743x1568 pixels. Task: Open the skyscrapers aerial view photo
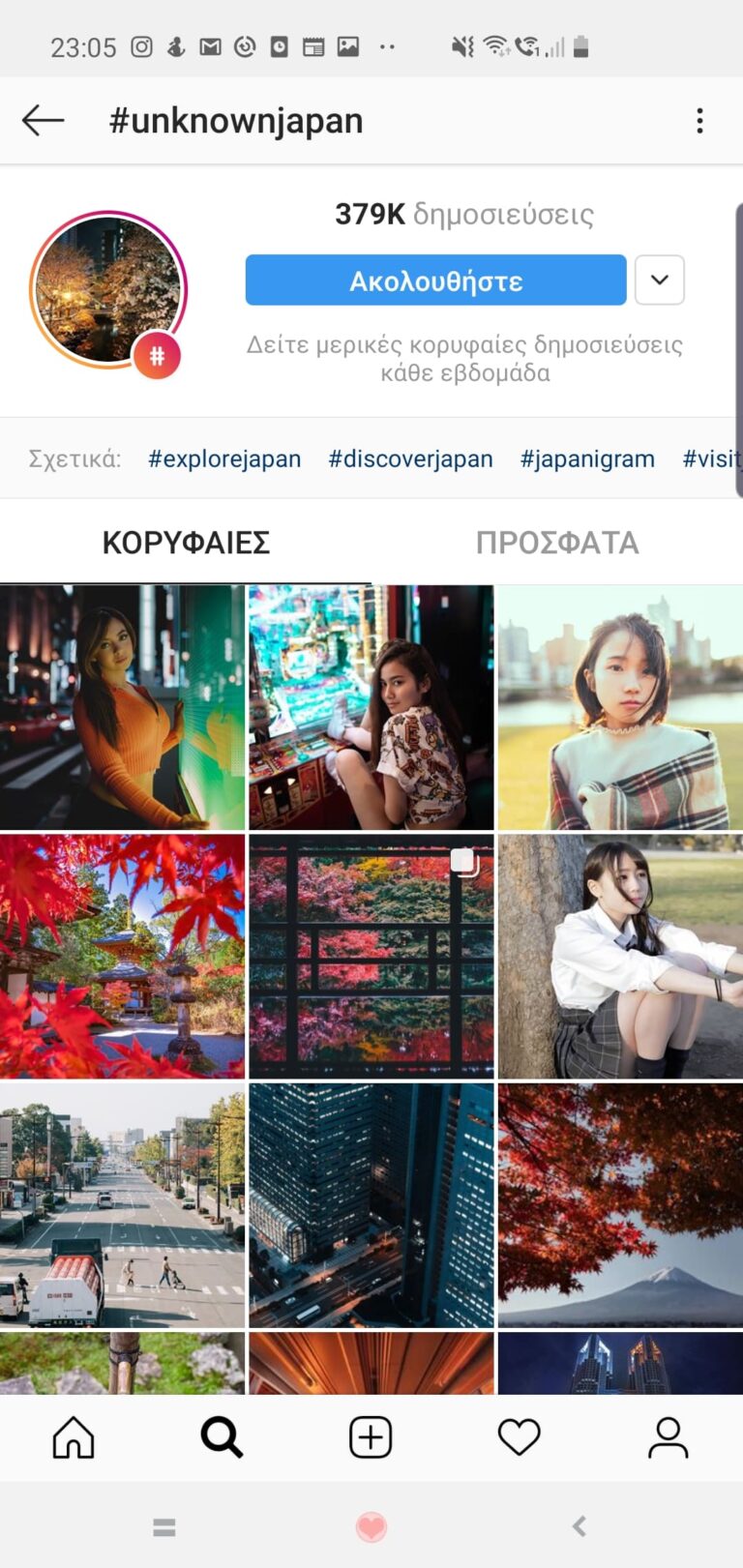coord(371,1205)
